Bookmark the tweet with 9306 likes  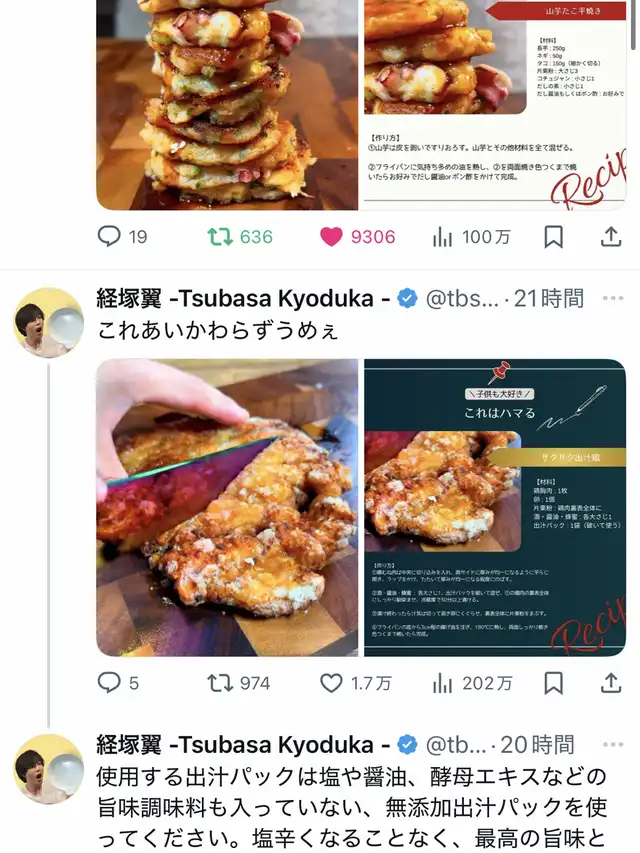(x=553, y=237)
